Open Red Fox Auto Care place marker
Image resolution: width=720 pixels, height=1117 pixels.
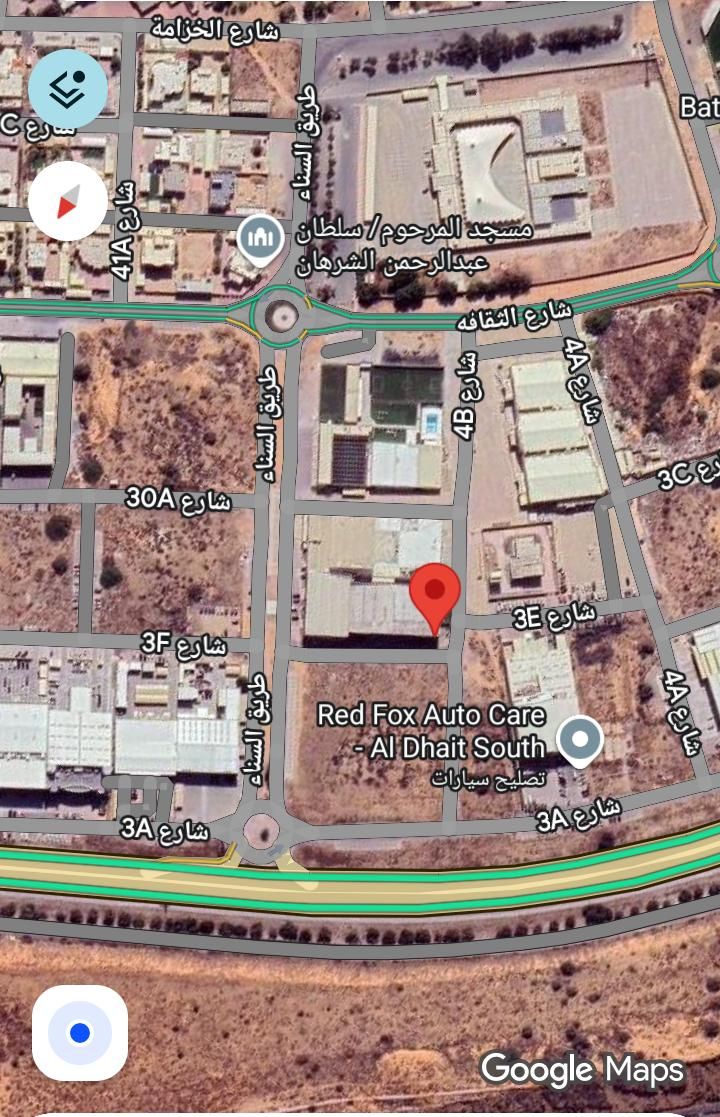[579, 740]
